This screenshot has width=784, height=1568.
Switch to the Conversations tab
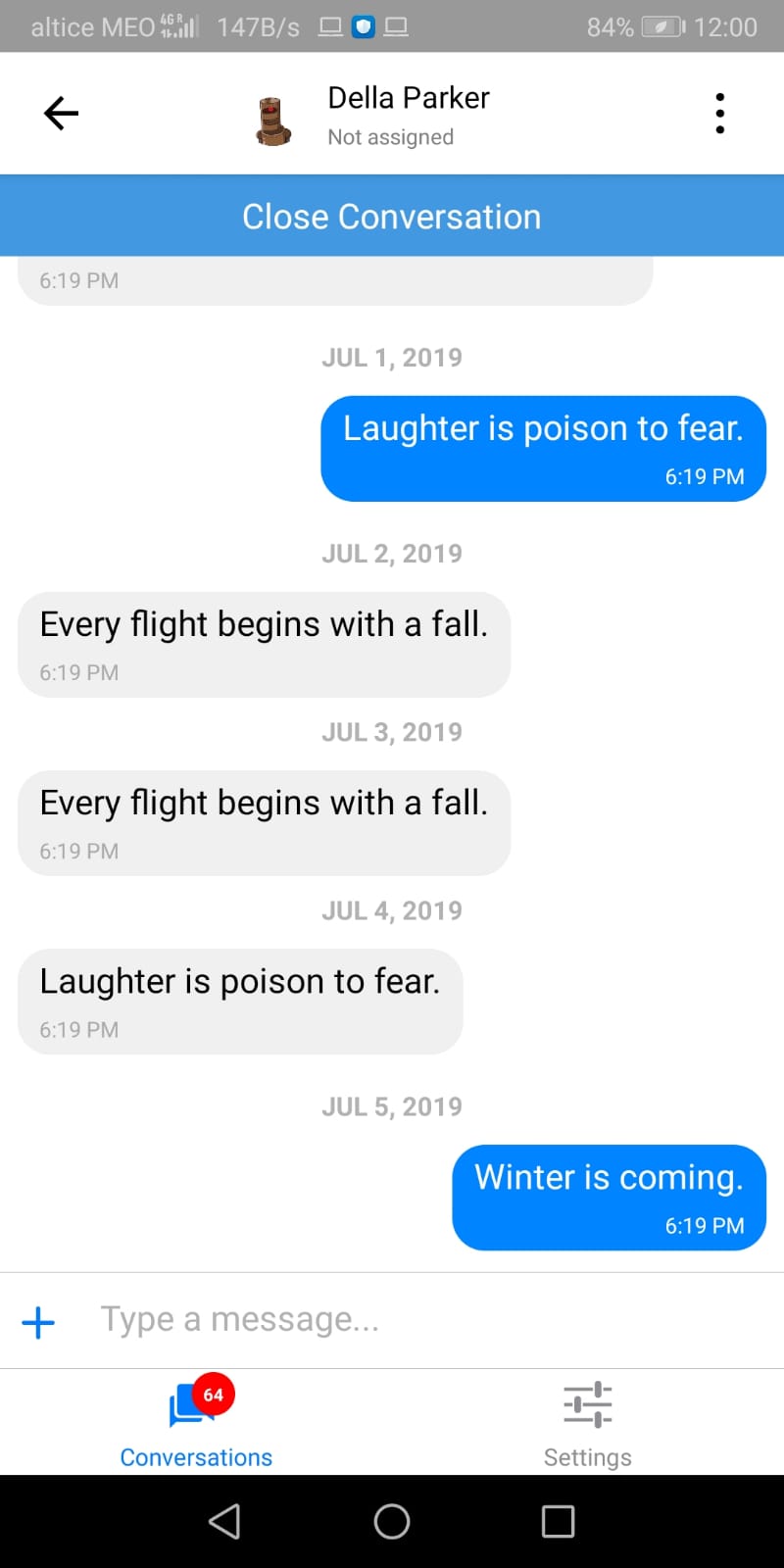(x=196, y=1423)
